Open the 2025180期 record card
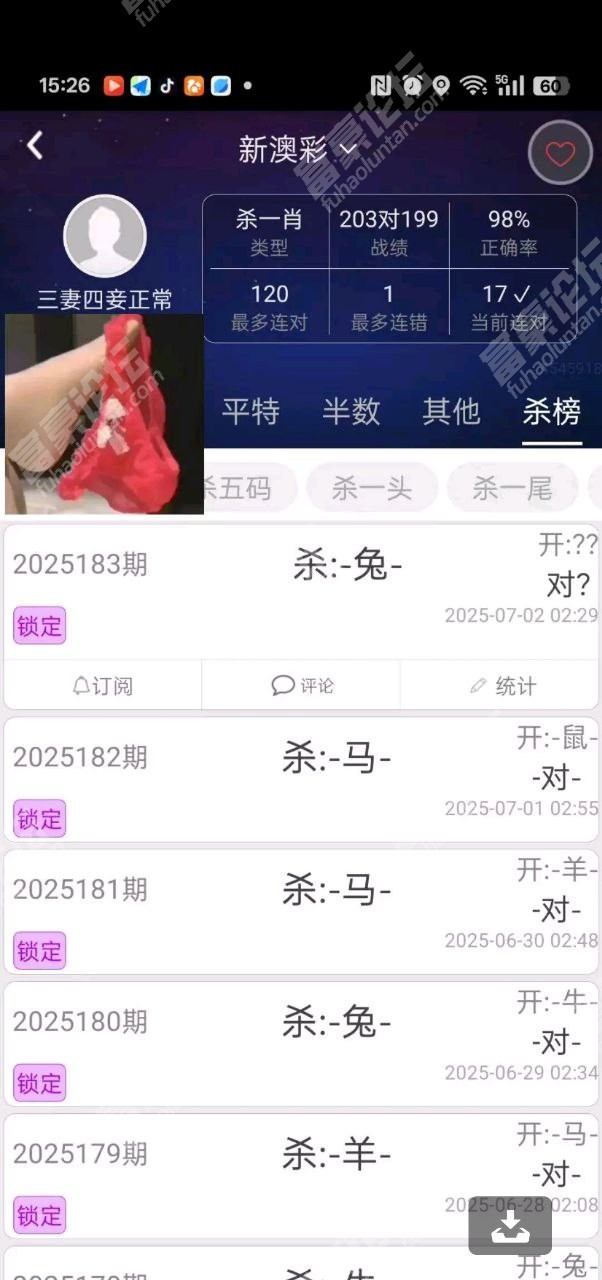The width and height of the screenshot is (602, 1280). pyautogui.click(x=300, y=1043)
